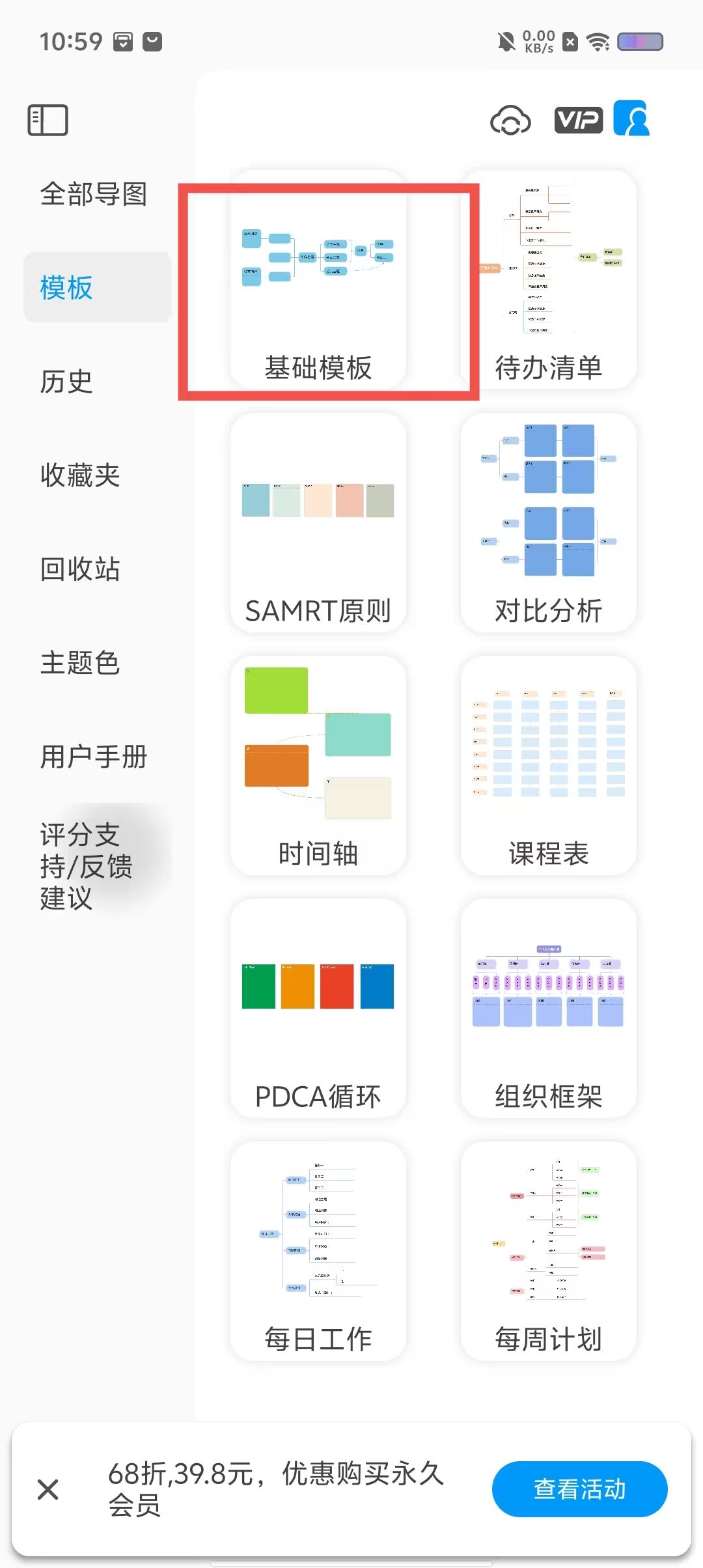The image size is (703, 1568).
Task: Choose the 待办清单 template
Action: (x=548, y=280)
